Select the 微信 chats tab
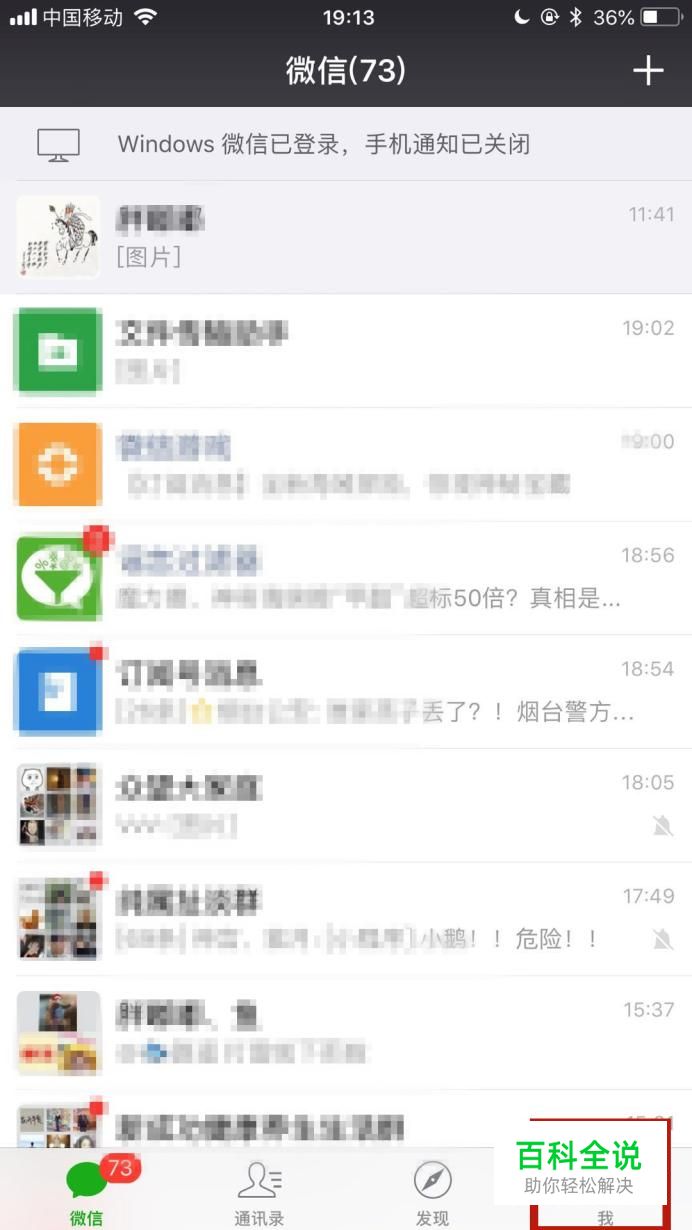692x1230 pixels. tap(87, 1193)
